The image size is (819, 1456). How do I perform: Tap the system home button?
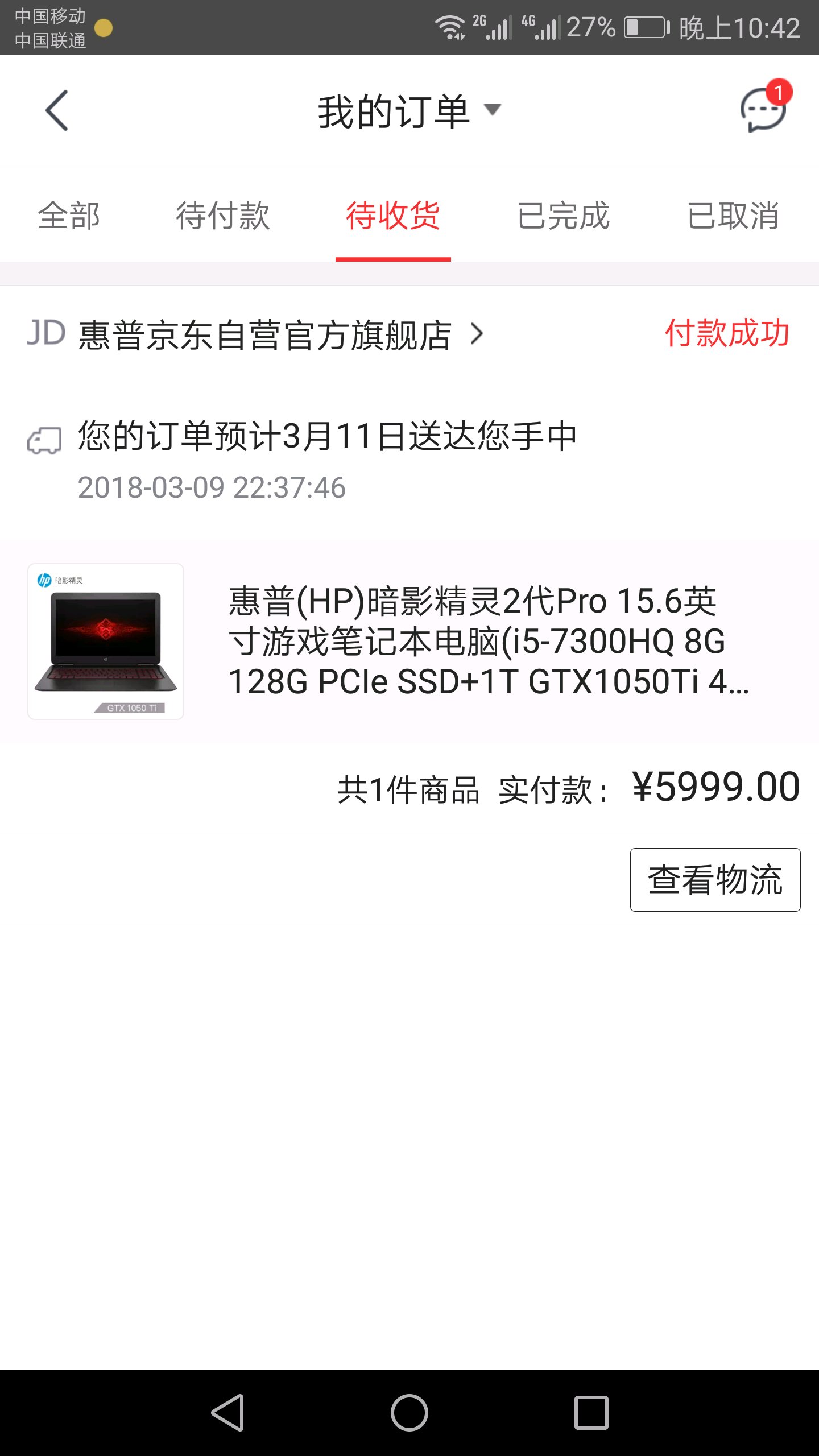pyautogui.click(x=409, y=1412)
